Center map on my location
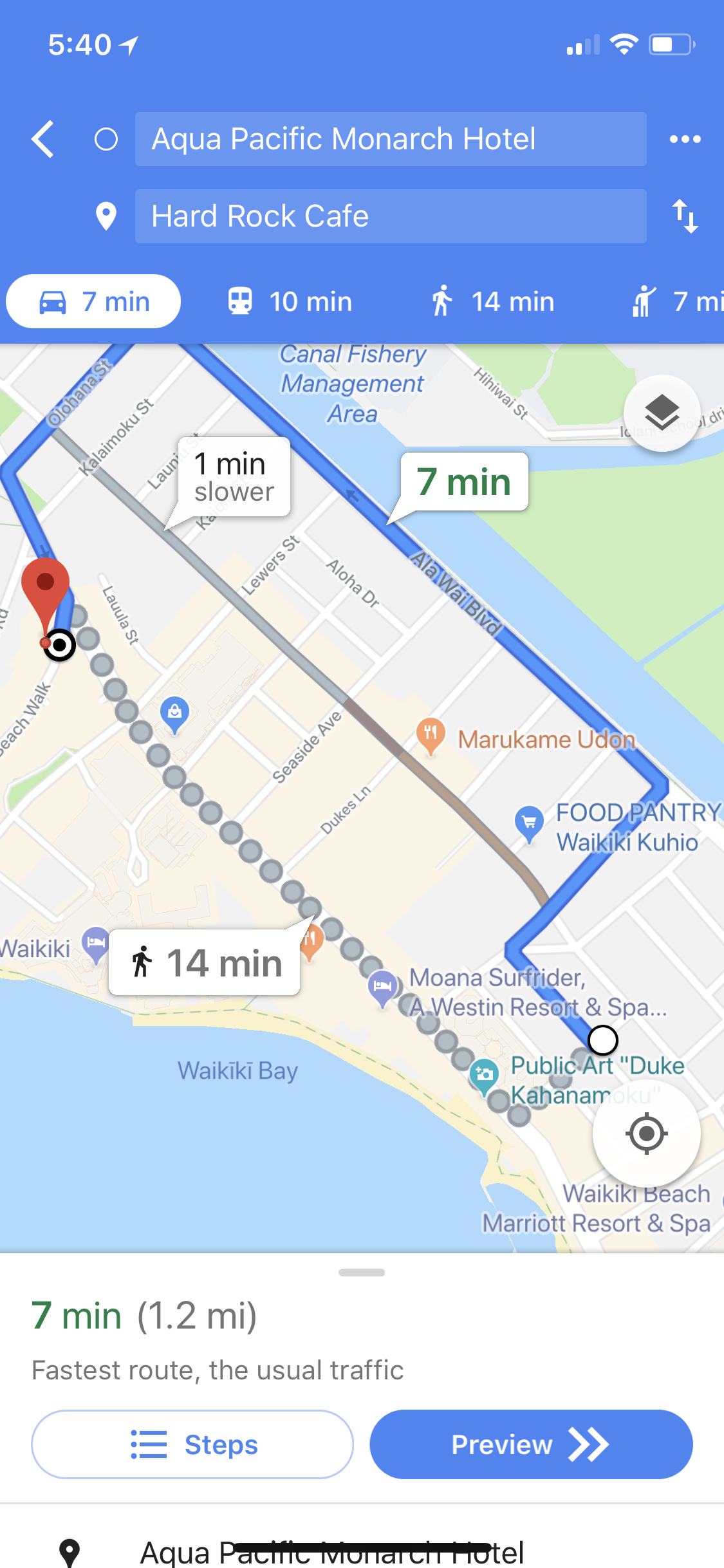Viewport: 724px width, 1568px height. (x=646, y=1134)
